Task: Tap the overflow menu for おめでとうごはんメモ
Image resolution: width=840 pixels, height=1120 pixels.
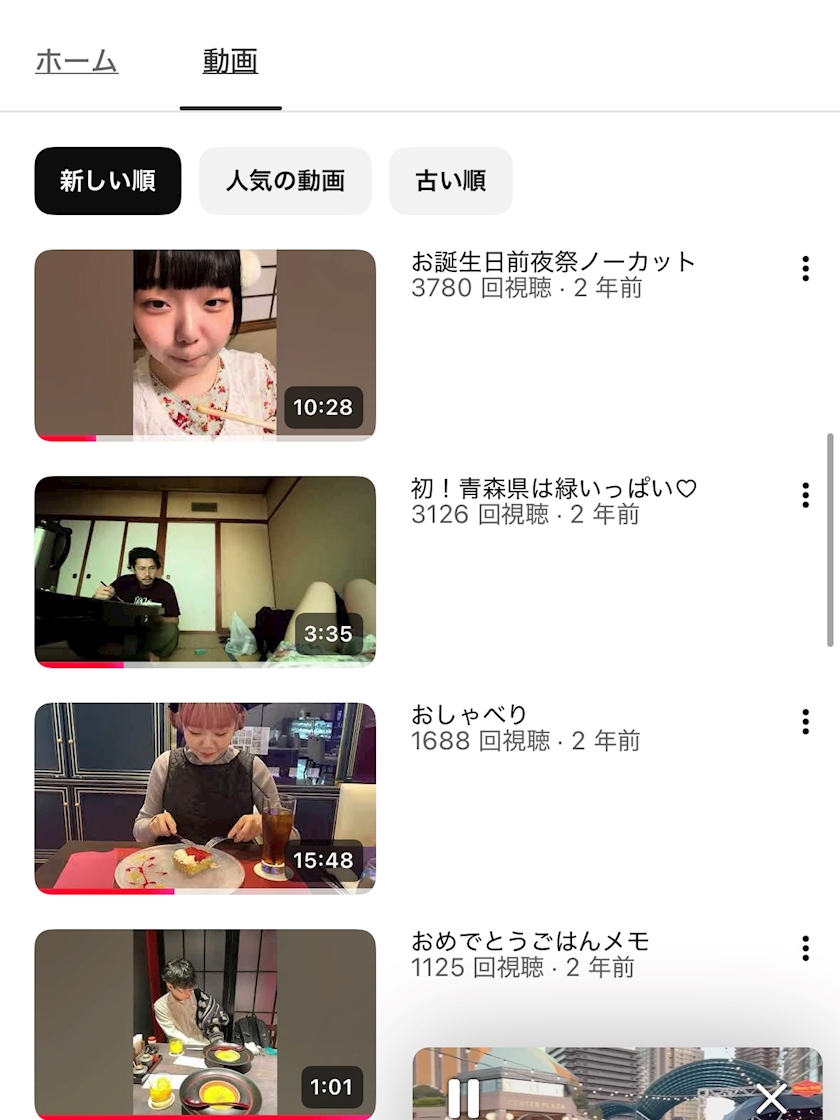Action: [805, 948]
